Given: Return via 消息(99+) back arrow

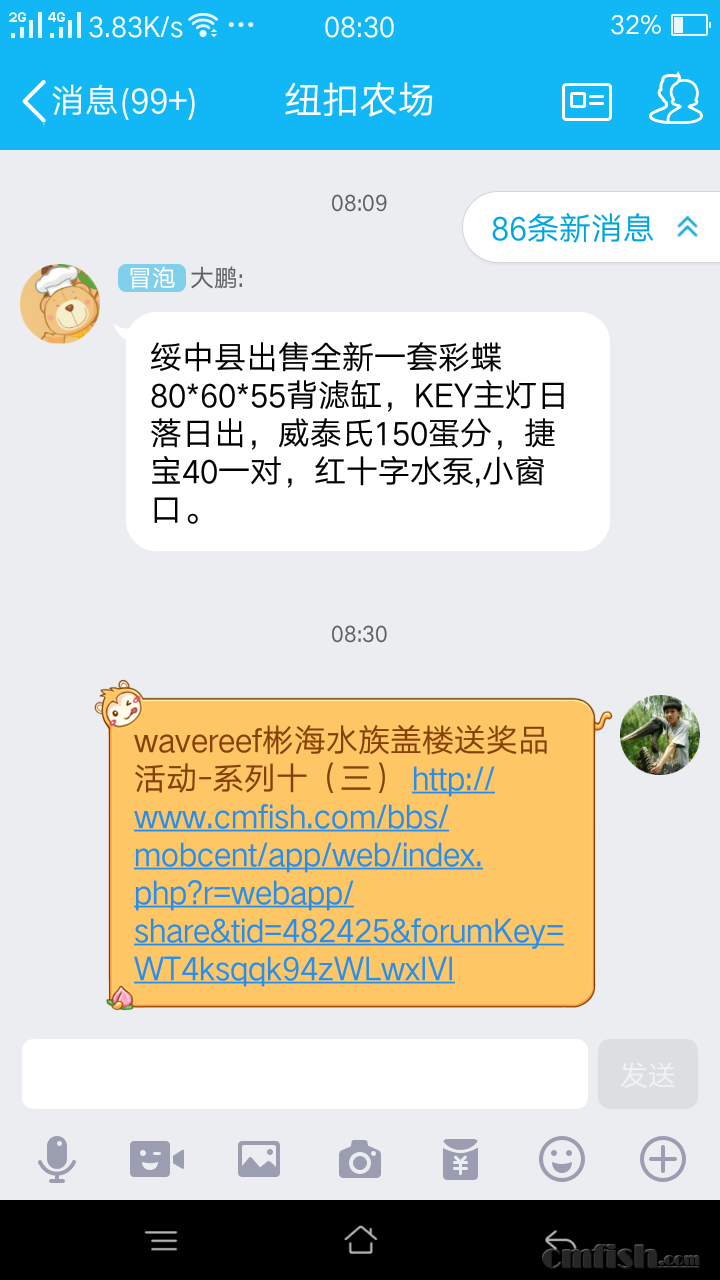Looking at the screenshot, I should [100, 100].
